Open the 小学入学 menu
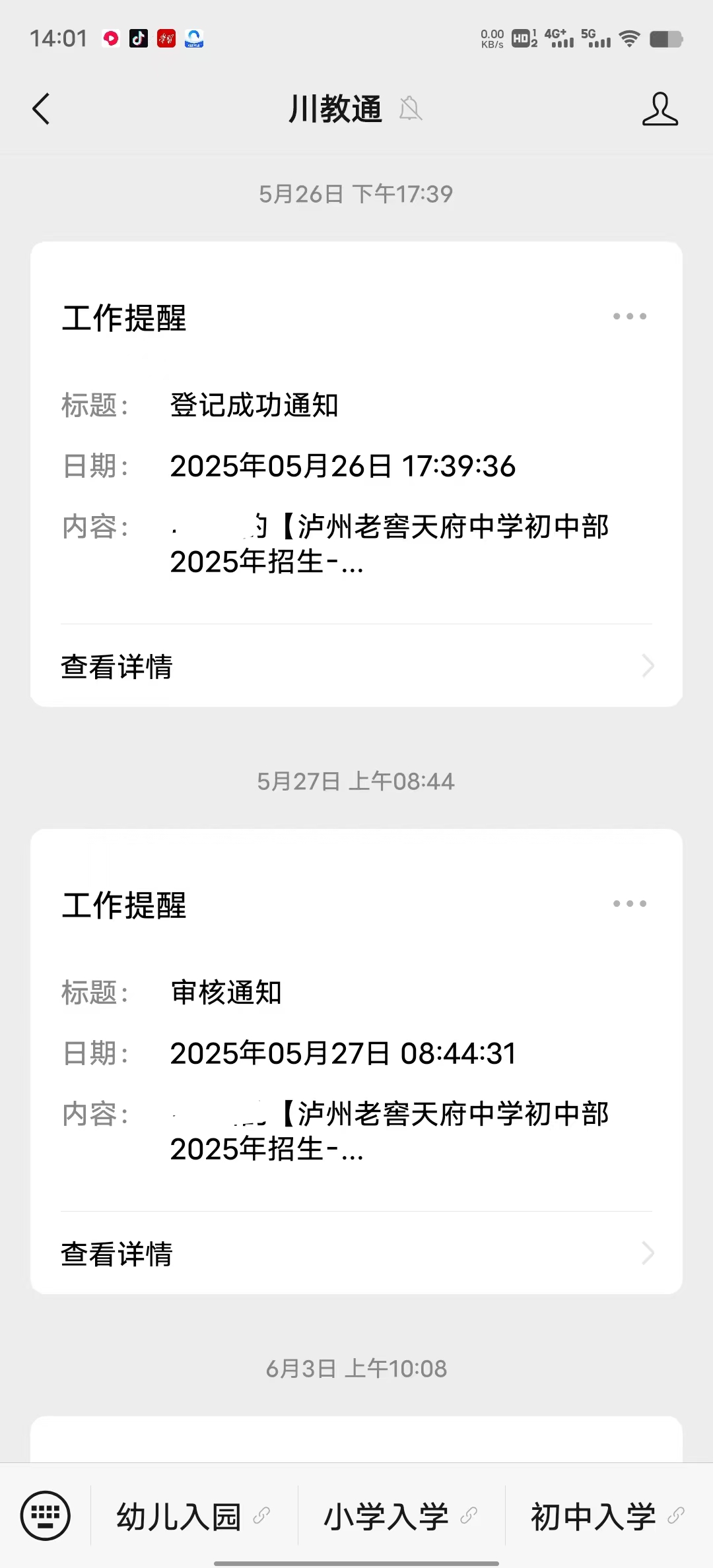The height and width of the screenshot is (1568, 713). (x=400, y=1517)
